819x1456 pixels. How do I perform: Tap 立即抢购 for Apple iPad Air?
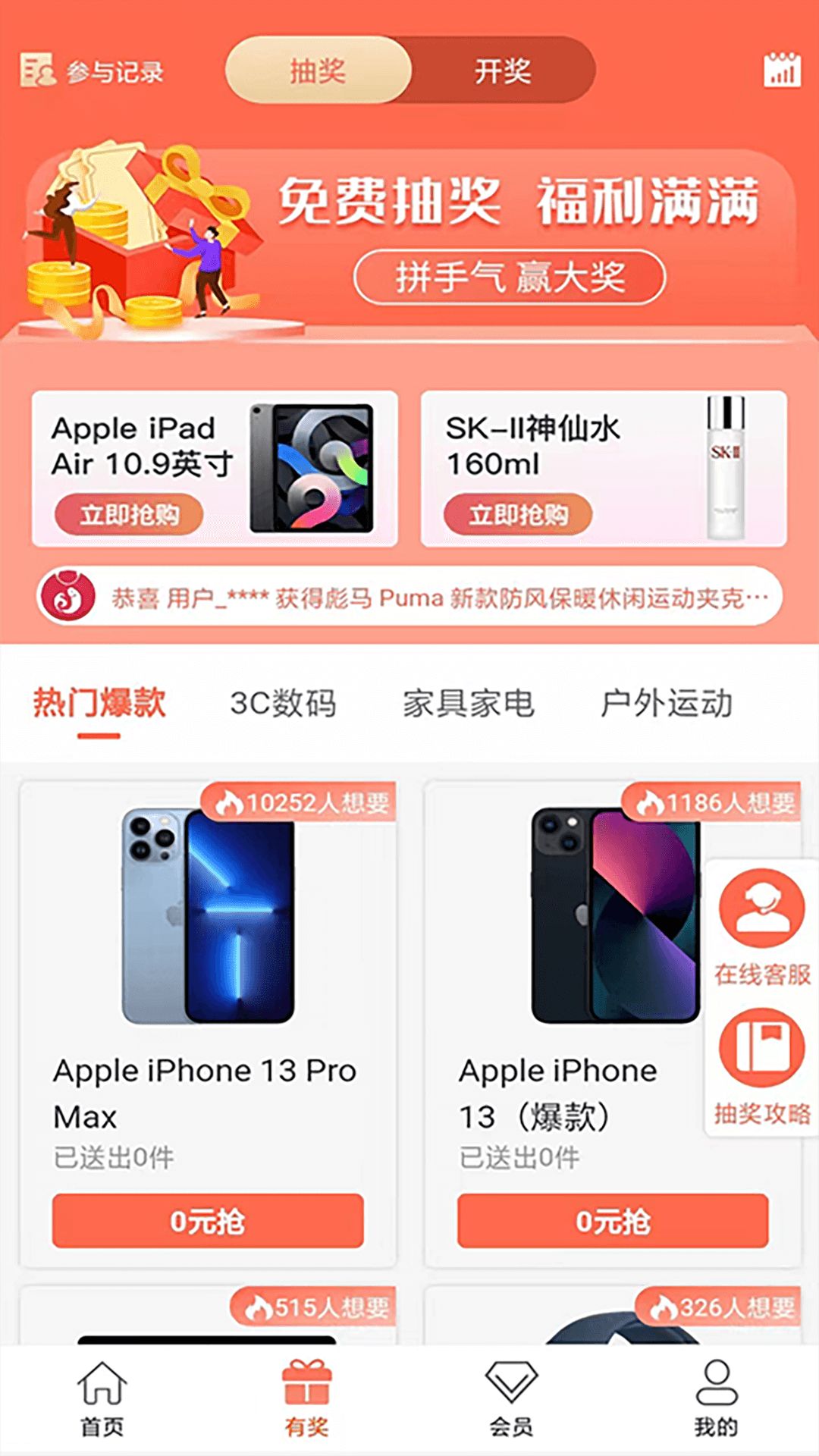coord(130,515)
